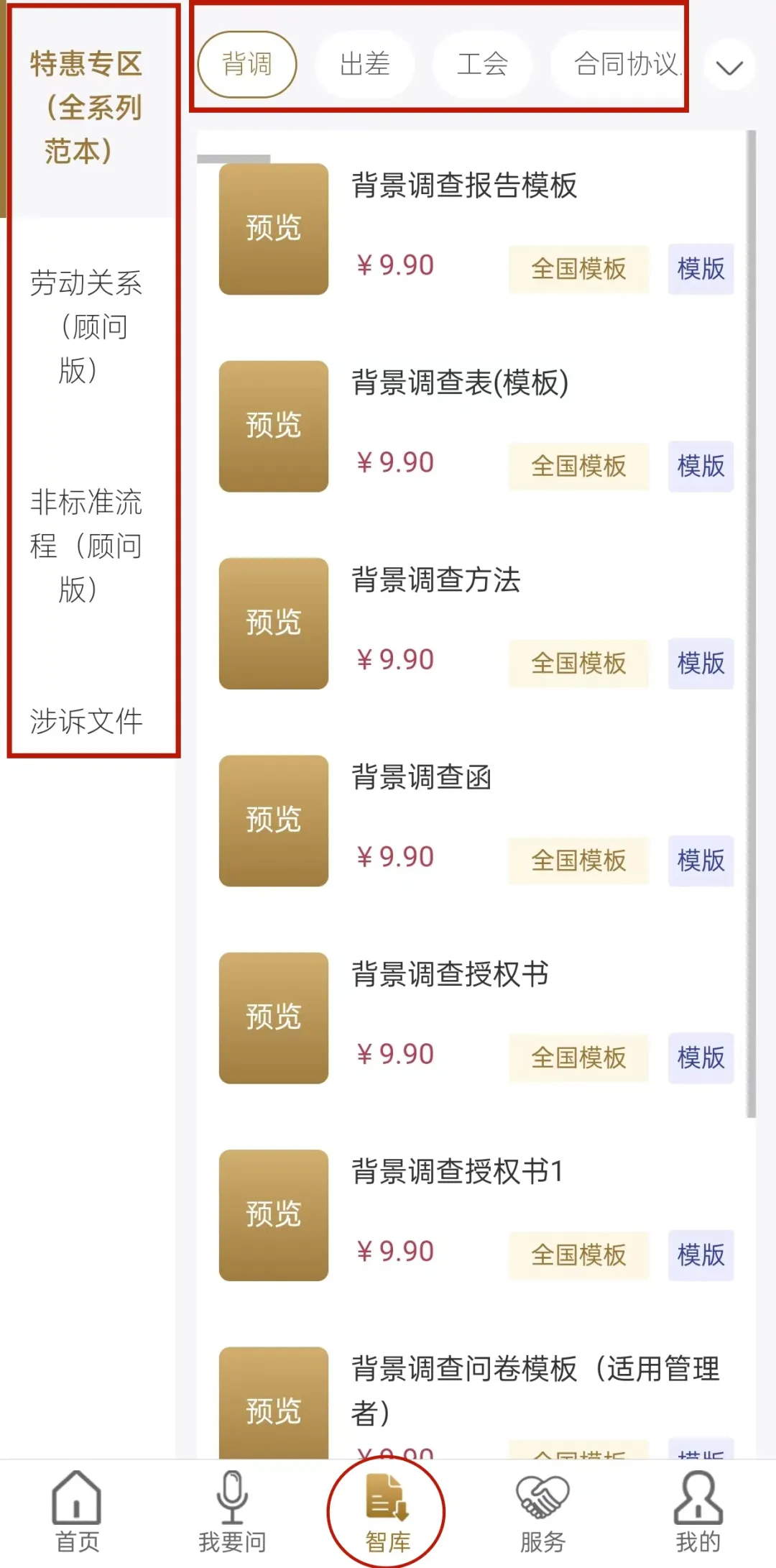Viewport: 776px width, 1568px height.
Task: Open the 合同协议 dropdown category
Action: 619,65
